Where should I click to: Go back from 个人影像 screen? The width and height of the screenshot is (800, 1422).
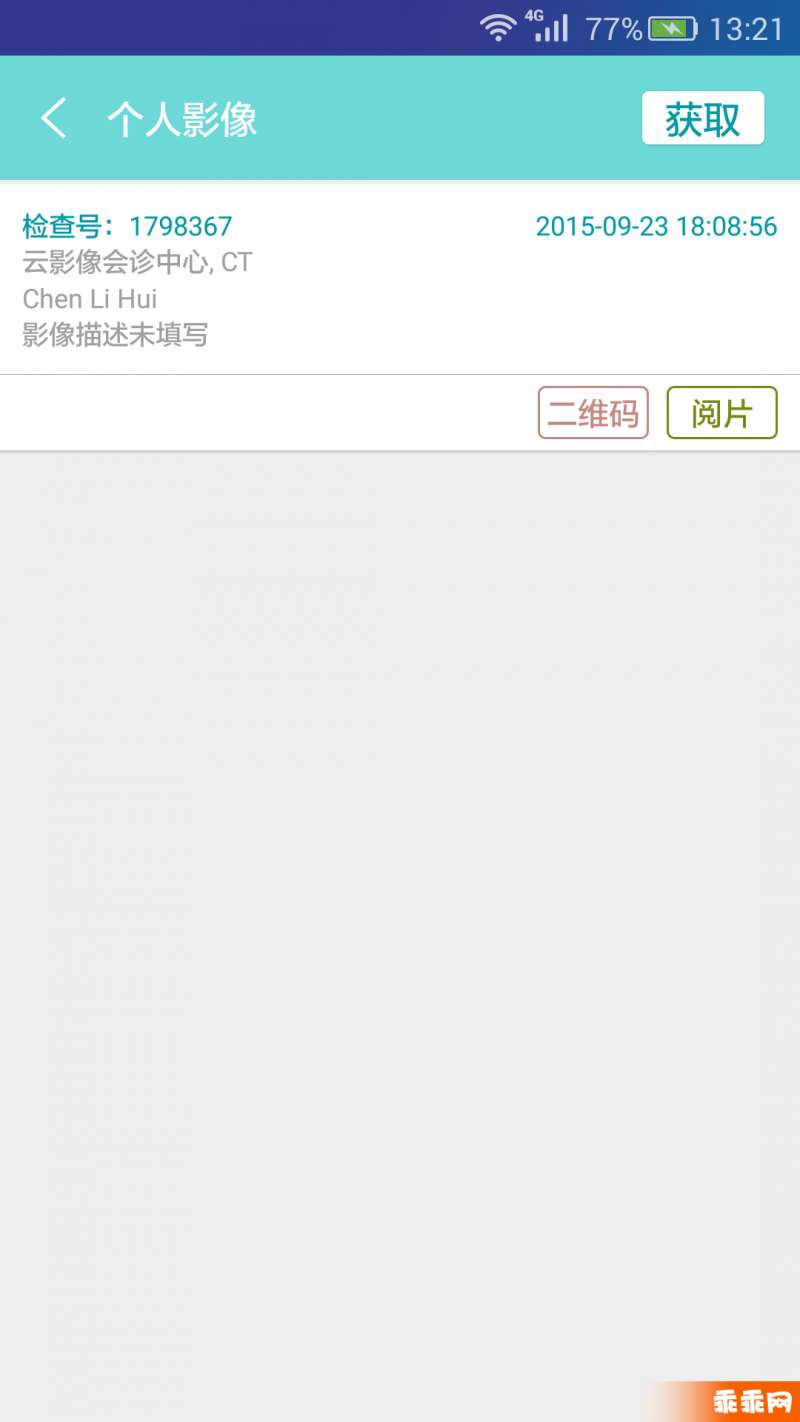[54, 118]
